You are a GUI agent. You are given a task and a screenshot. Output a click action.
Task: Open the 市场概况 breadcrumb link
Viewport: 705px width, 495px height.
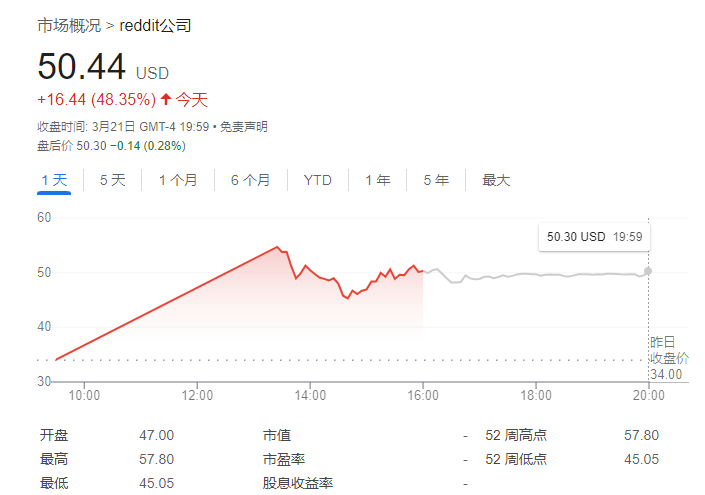pyautogui.click(x=69, y=25)
